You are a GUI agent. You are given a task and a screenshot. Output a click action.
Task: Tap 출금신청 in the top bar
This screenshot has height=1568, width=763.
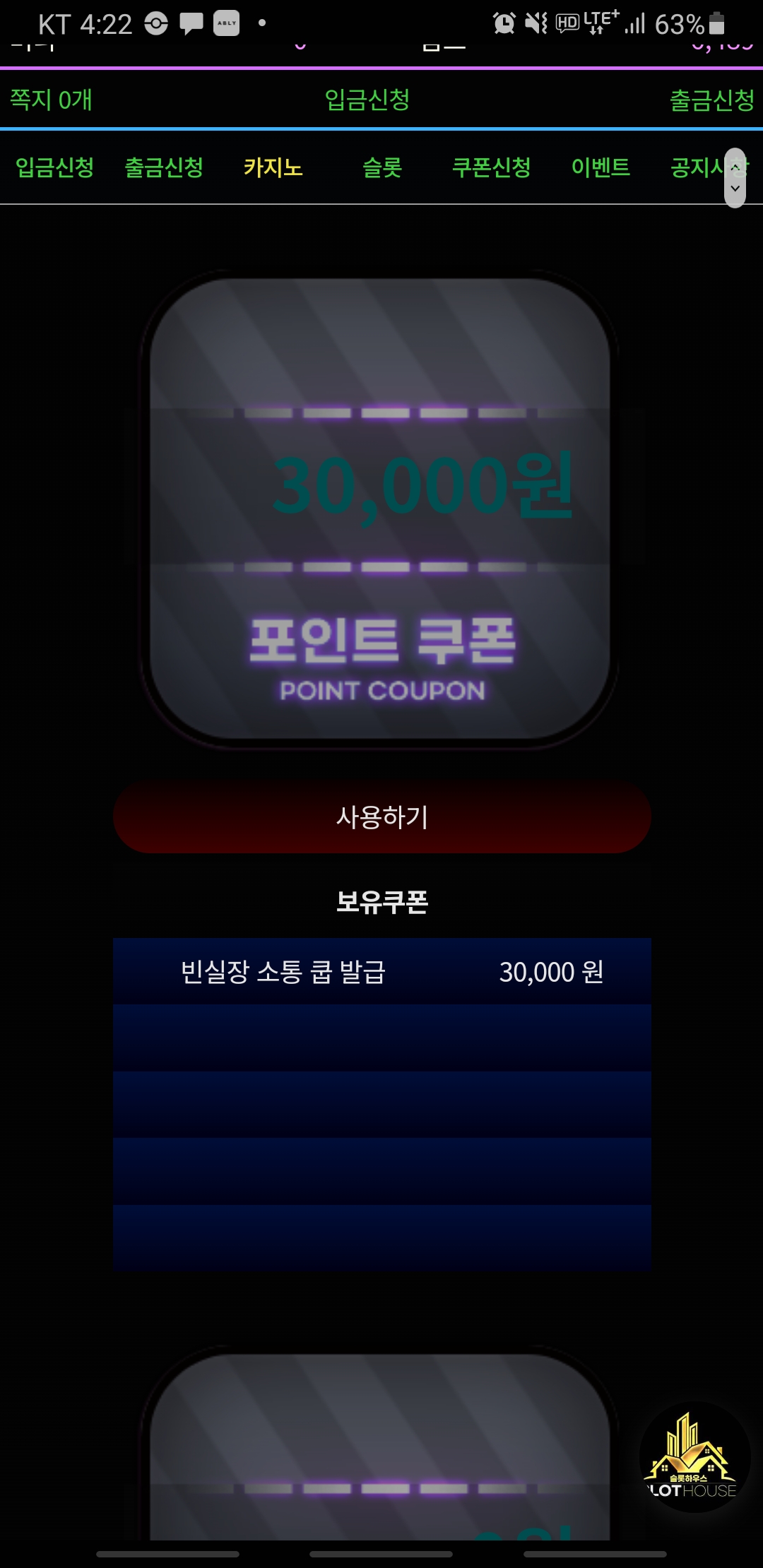[712, 100]
